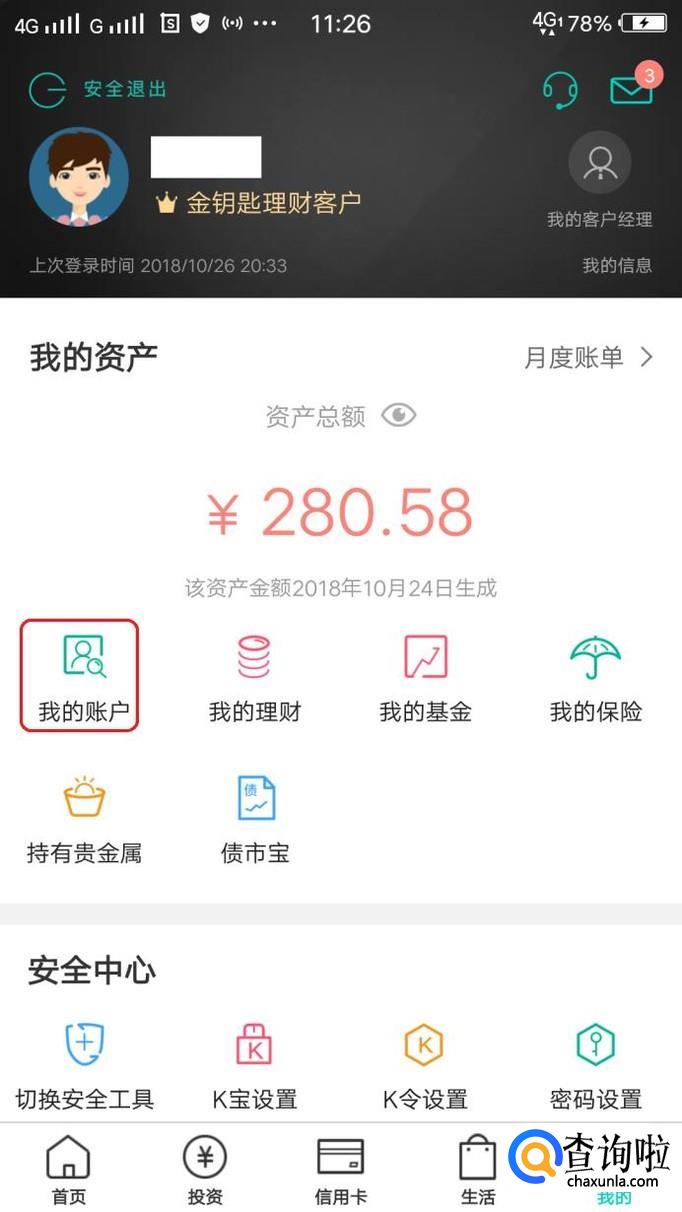This screenshot has width=682, height=1212.
Task: Open the customer service headset icon
Action: click(560, 91)
